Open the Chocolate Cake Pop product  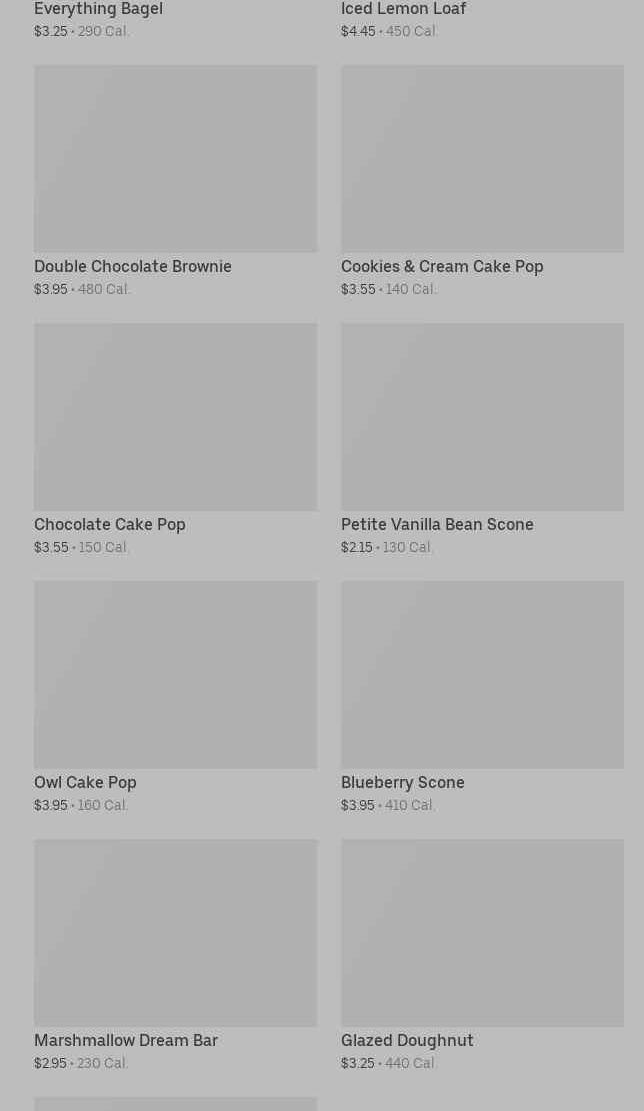175,417
